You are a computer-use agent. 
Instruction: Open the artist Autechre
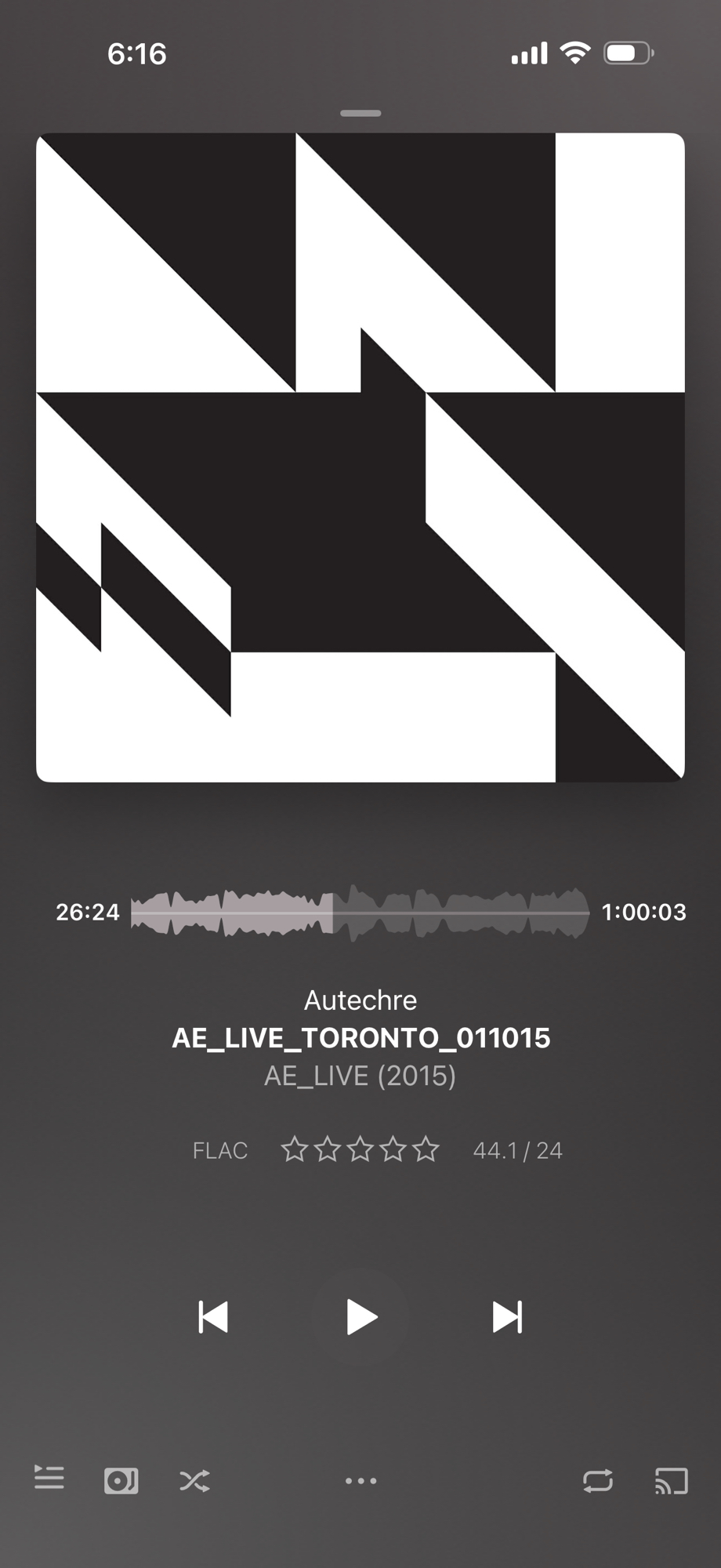pos(360,1000)
